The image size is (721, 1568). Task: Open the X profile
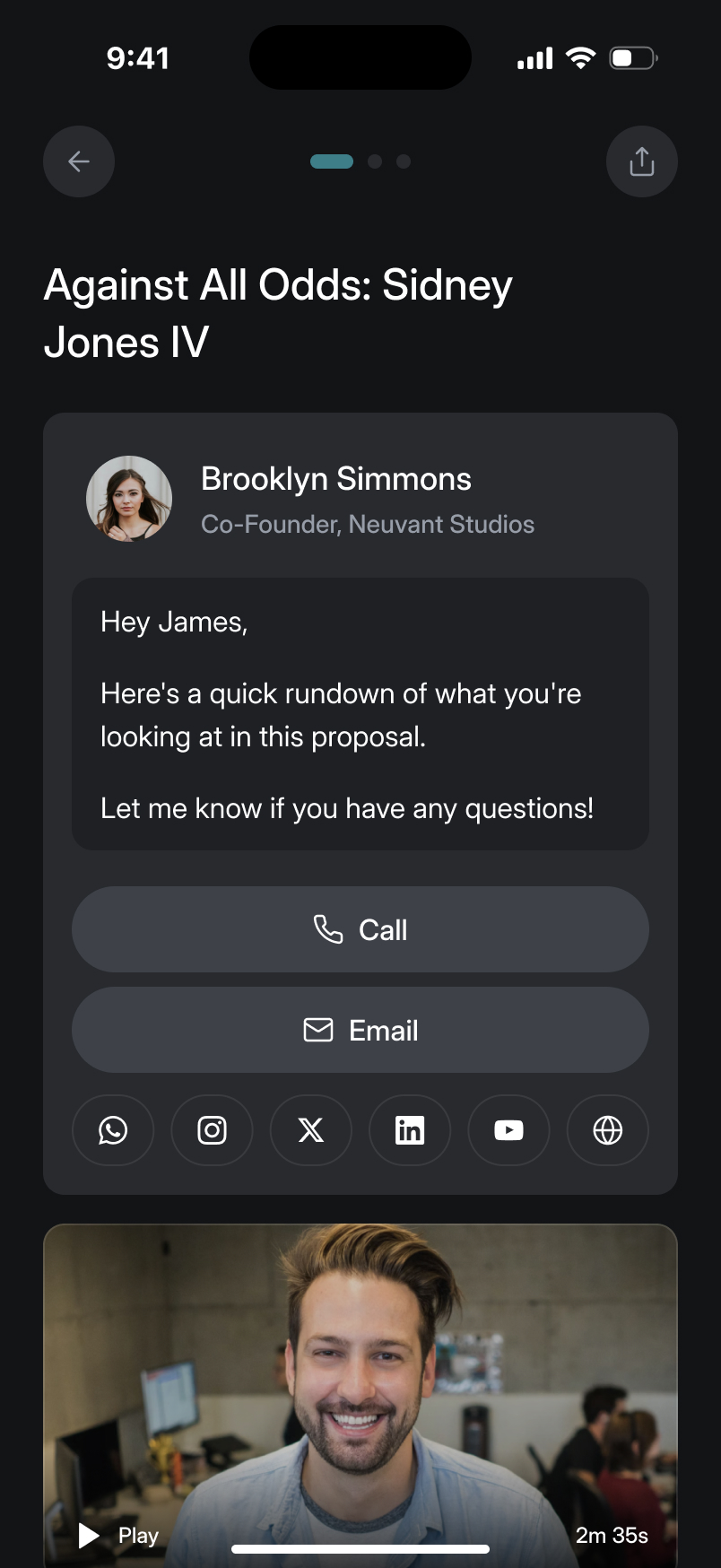(311, 1130)
